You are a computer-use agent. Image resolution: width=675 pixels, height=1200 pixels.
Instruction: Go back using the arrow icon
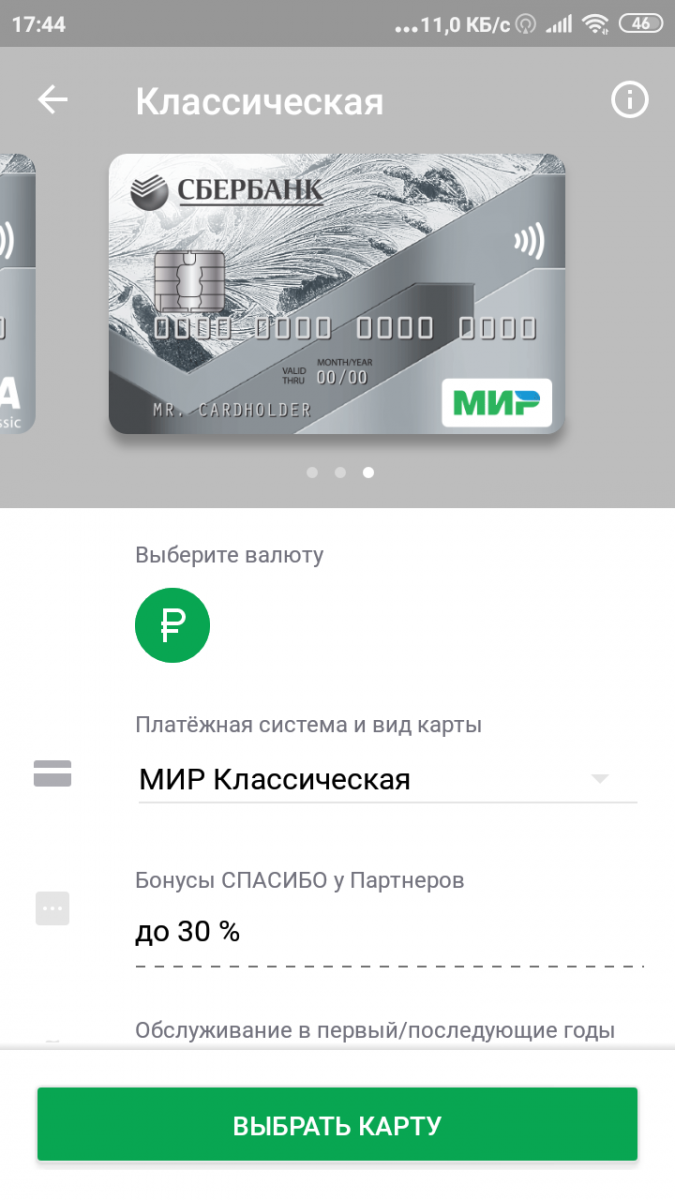(x=52, y=100)
